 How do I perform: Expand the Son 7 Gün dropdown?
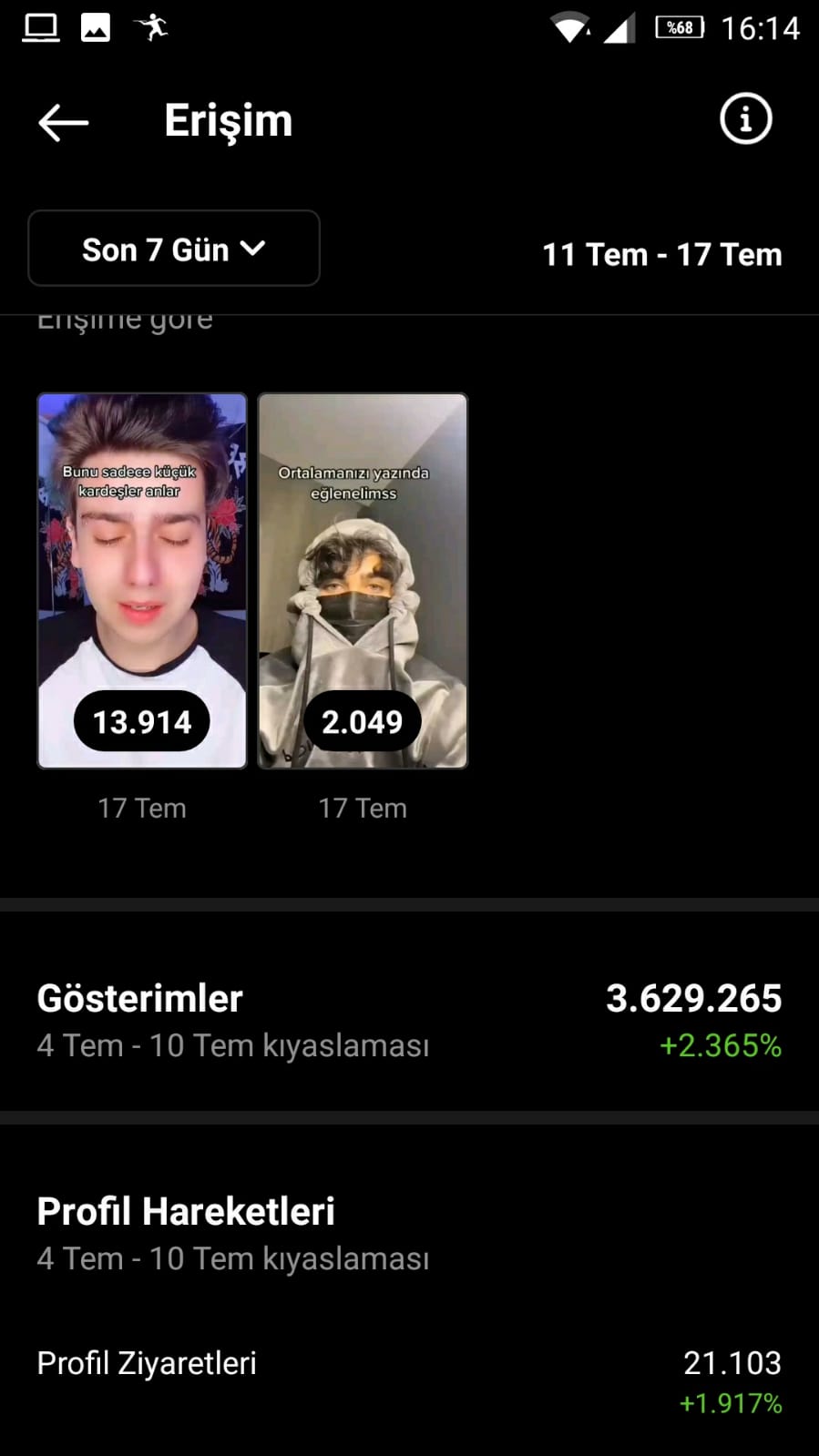pyautogui.click(x=174, y=249)
